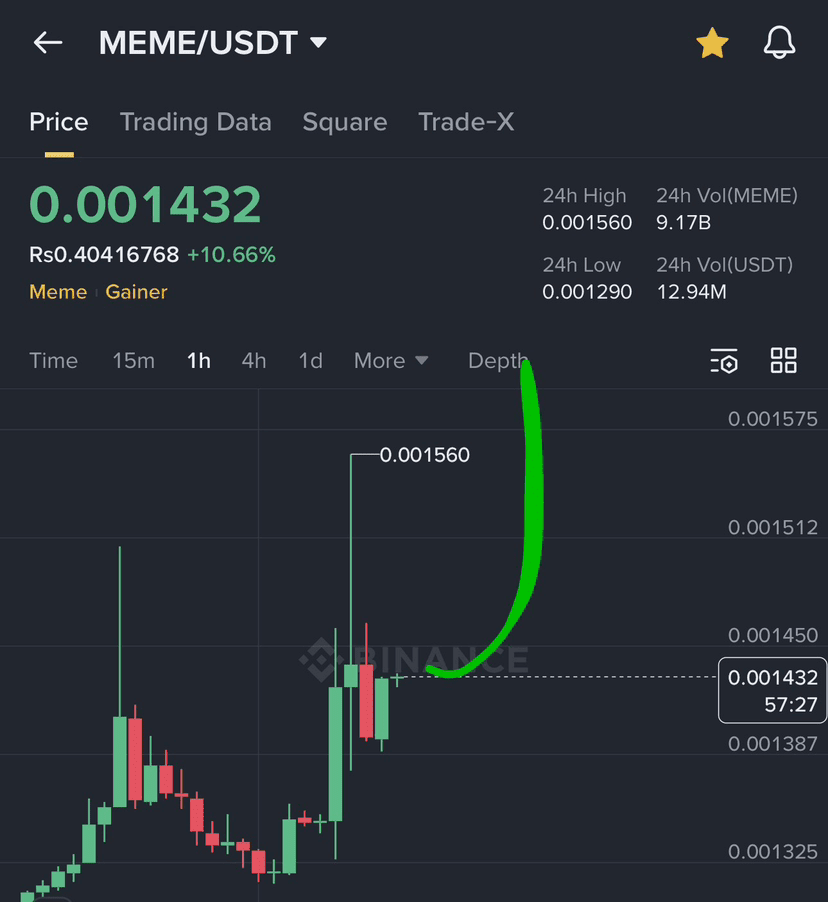Go back using the arrow

coord(48,43)
